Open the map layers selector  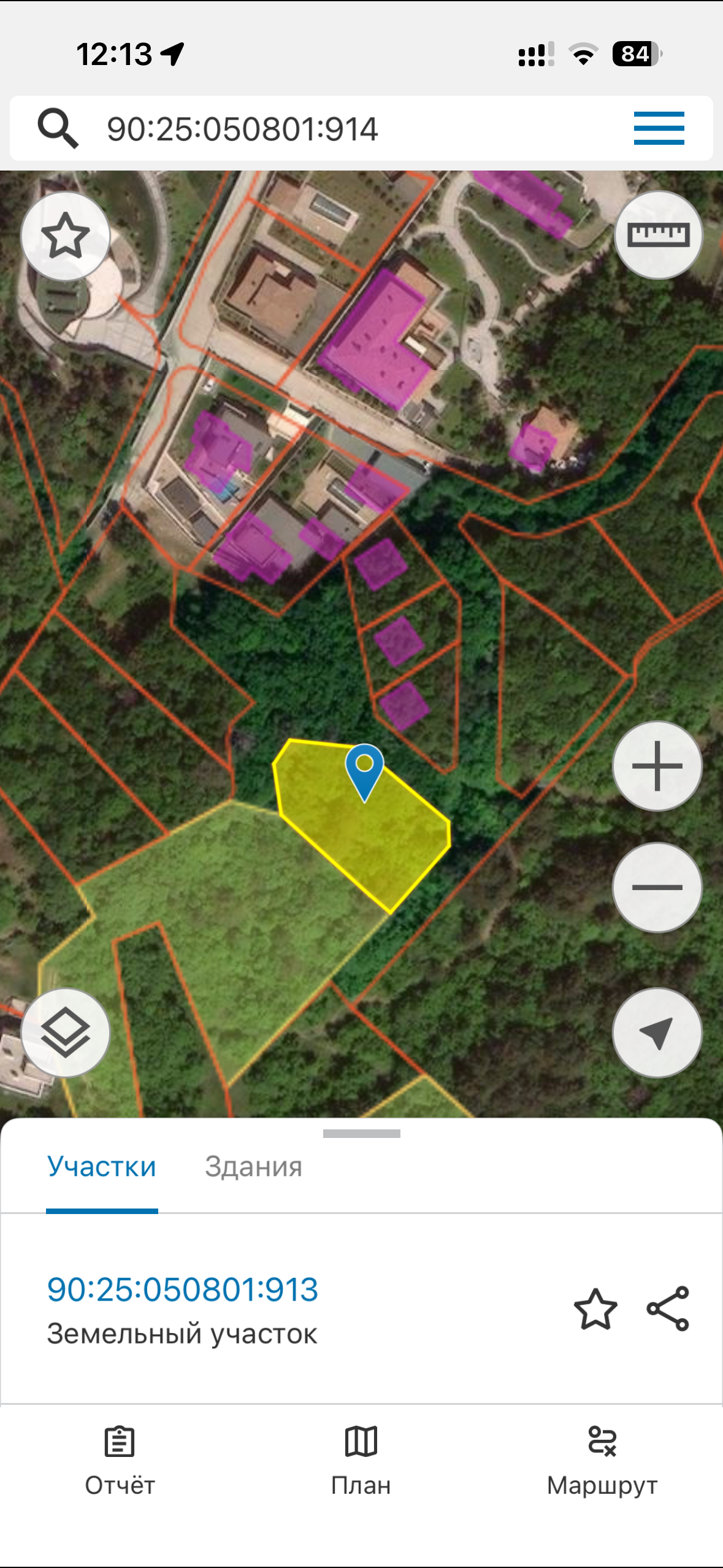click(x=65, y=1032)
